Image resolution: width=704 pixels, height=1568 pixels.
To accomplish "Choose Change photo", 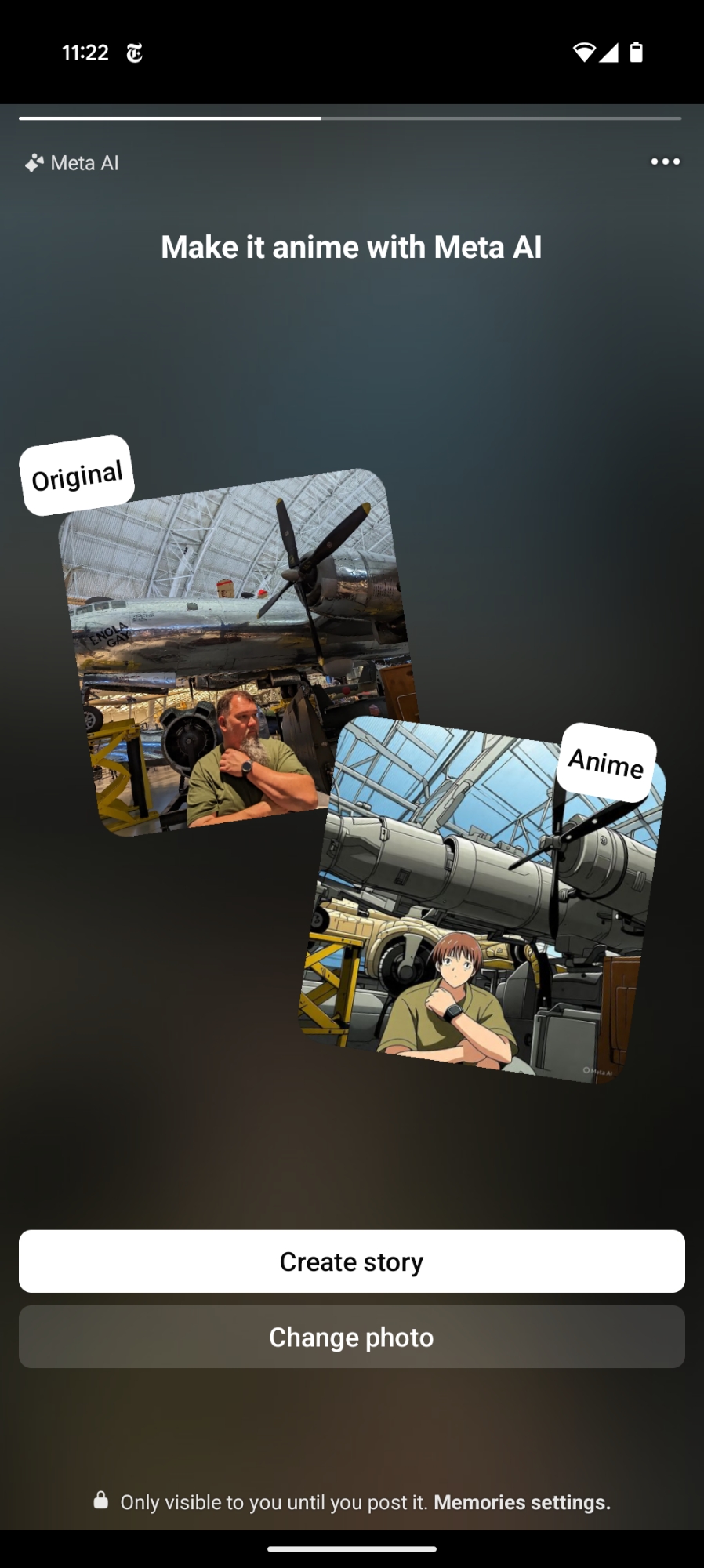I will 352,1337.
